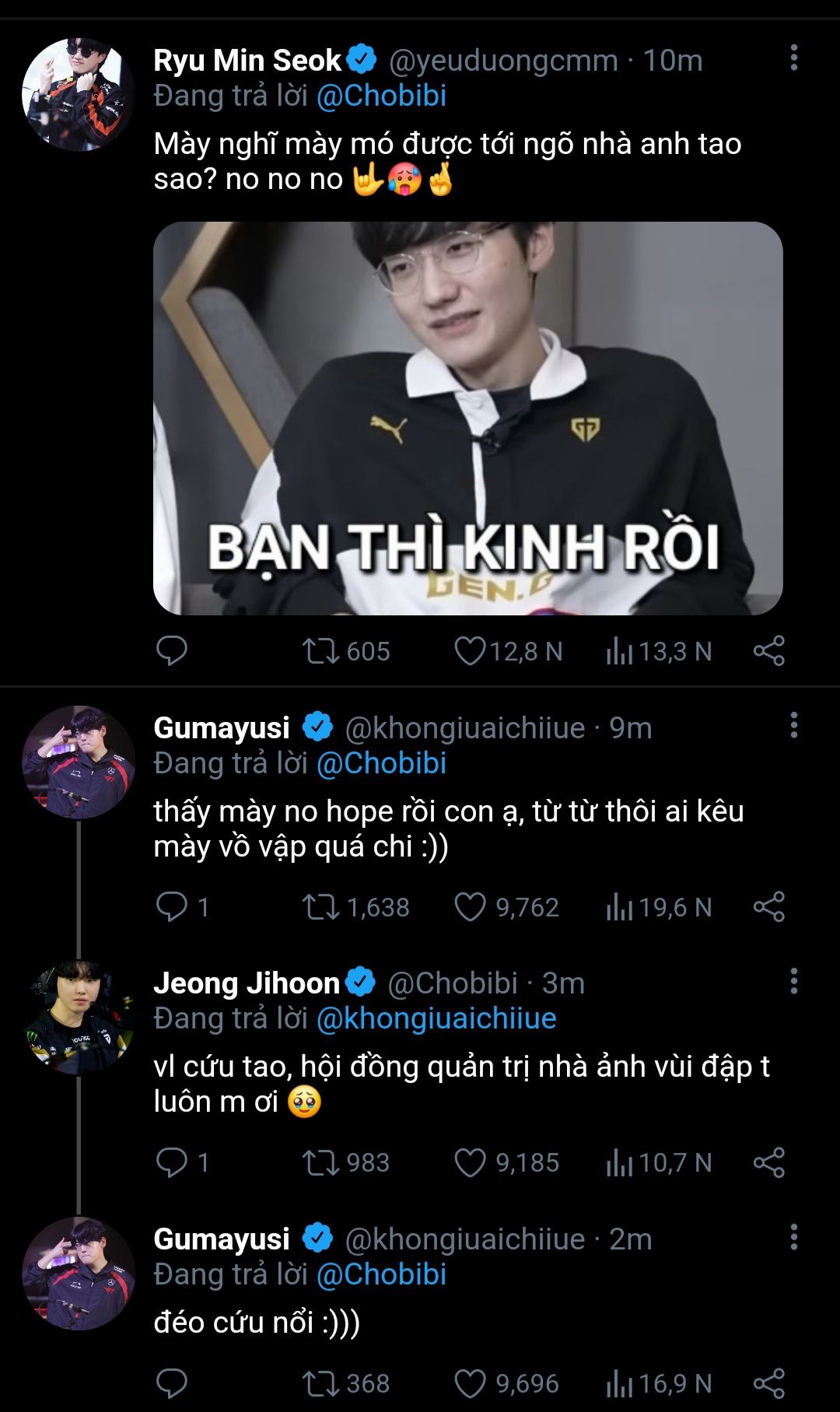Image resolution: width=840 pixels, height=1412 pixels.
Task: Like Gumayusi's "no hope" tweet
Action: pos(470,907)
